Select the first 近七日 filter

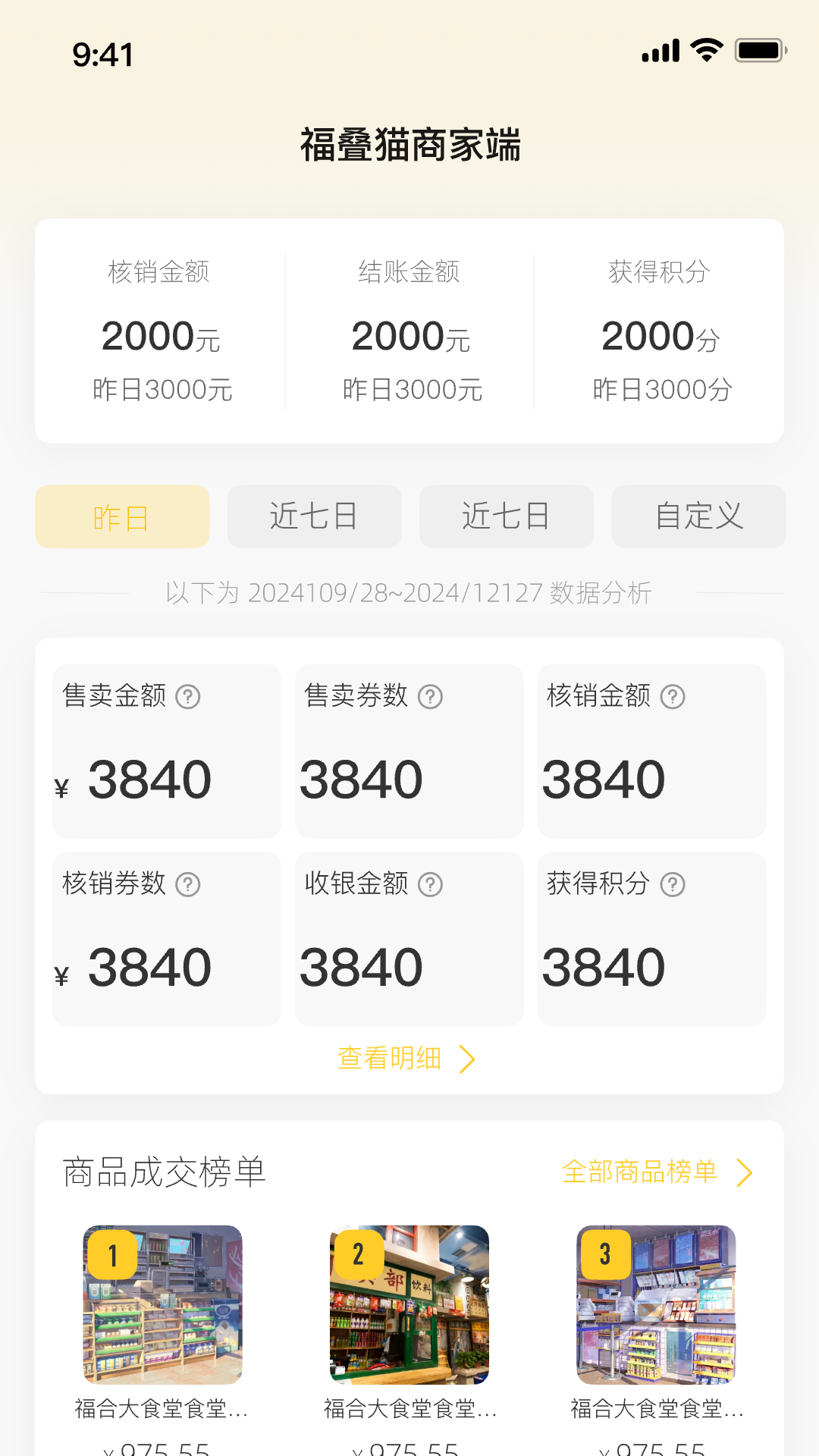(314, 516)
